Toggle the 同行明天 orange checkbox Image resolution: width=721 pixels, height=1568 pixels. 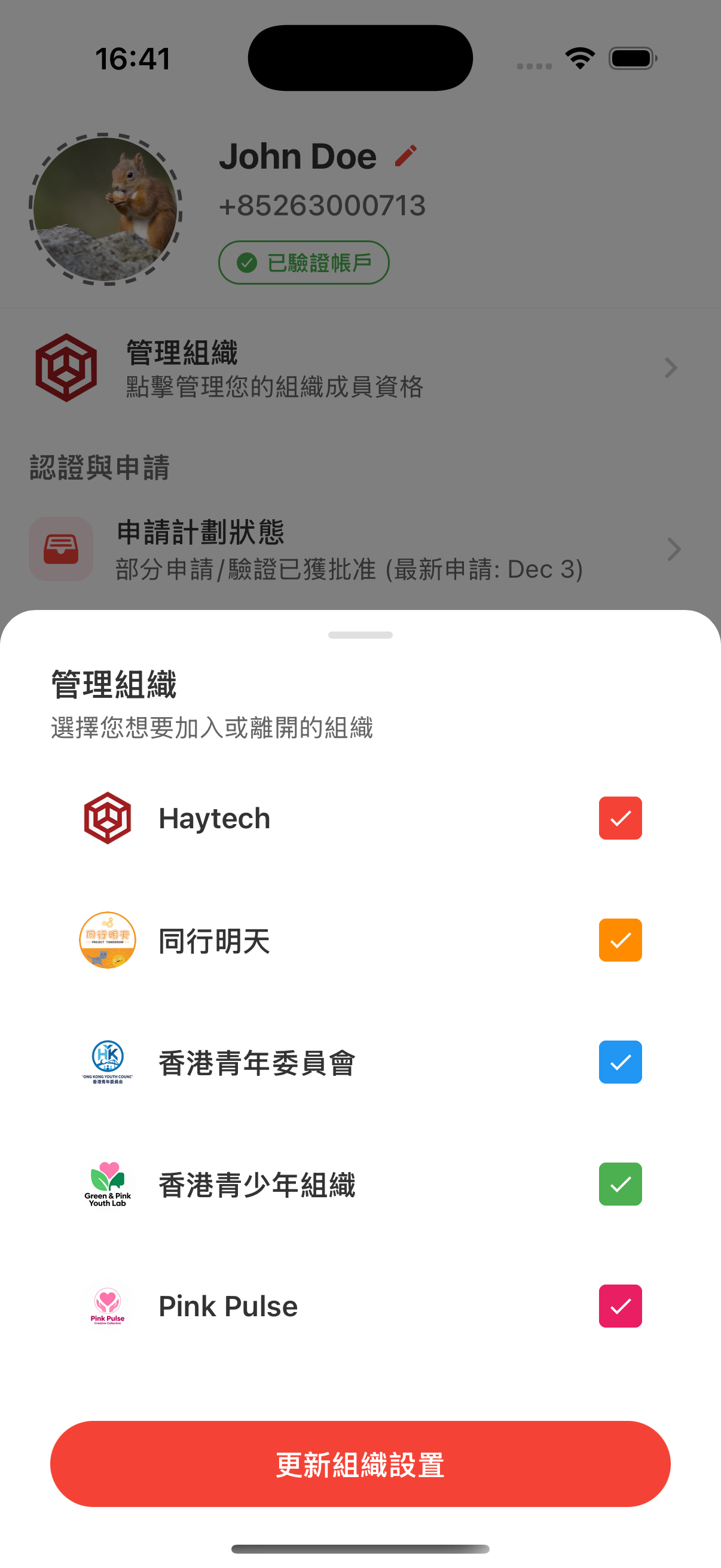point(620,940)
